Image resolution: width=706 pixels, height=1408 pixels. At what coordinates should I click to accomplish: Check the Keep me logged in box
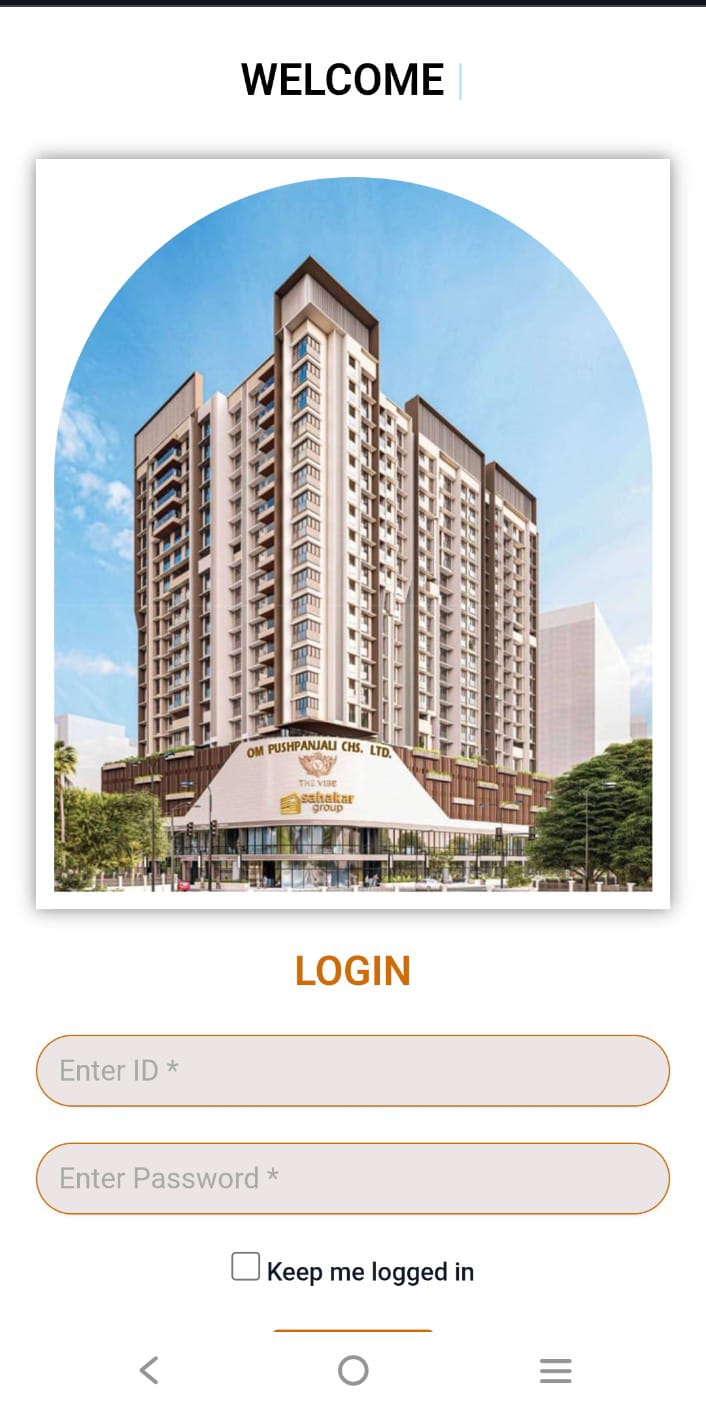(x=246, y=1267)
